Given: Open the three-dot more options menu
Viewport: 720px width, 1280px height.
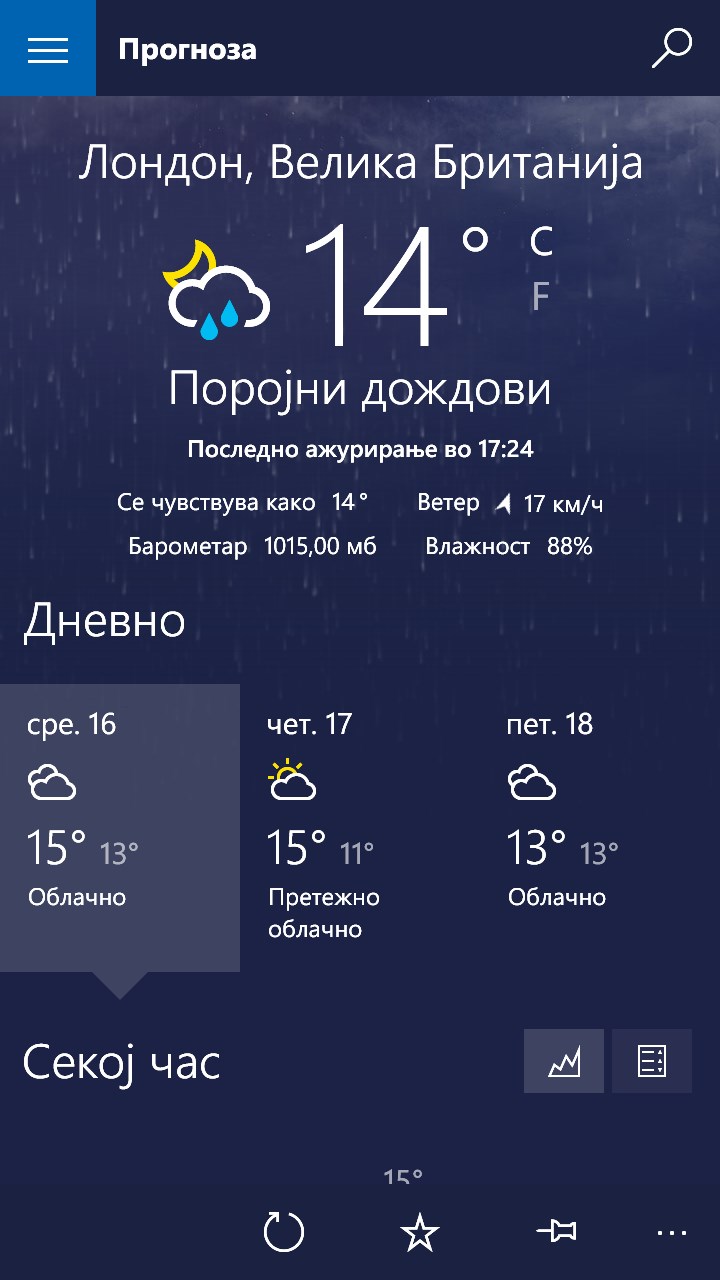Looking at the screenshot, I should [x=672, y=1232].
